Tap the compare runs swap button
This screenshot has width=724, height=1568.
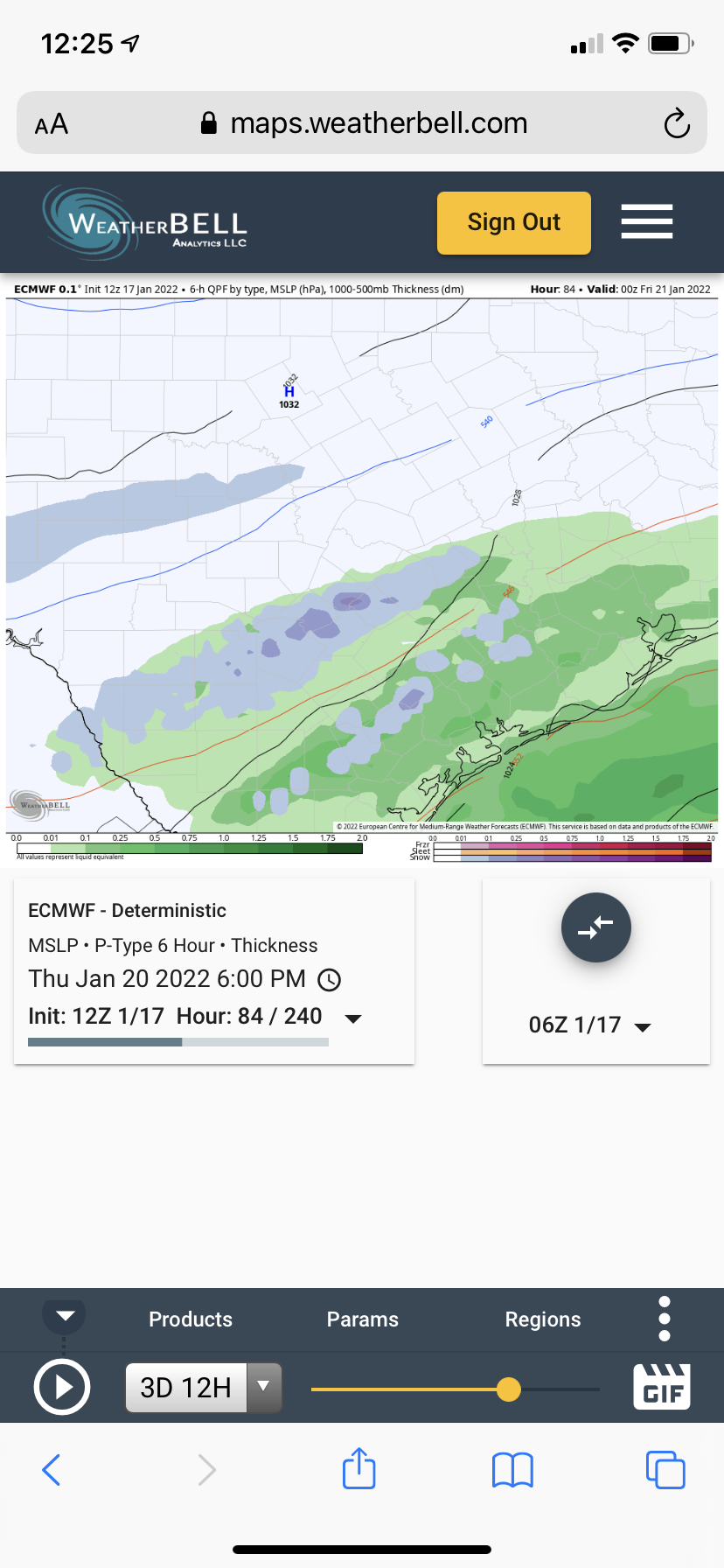point(595,927)
